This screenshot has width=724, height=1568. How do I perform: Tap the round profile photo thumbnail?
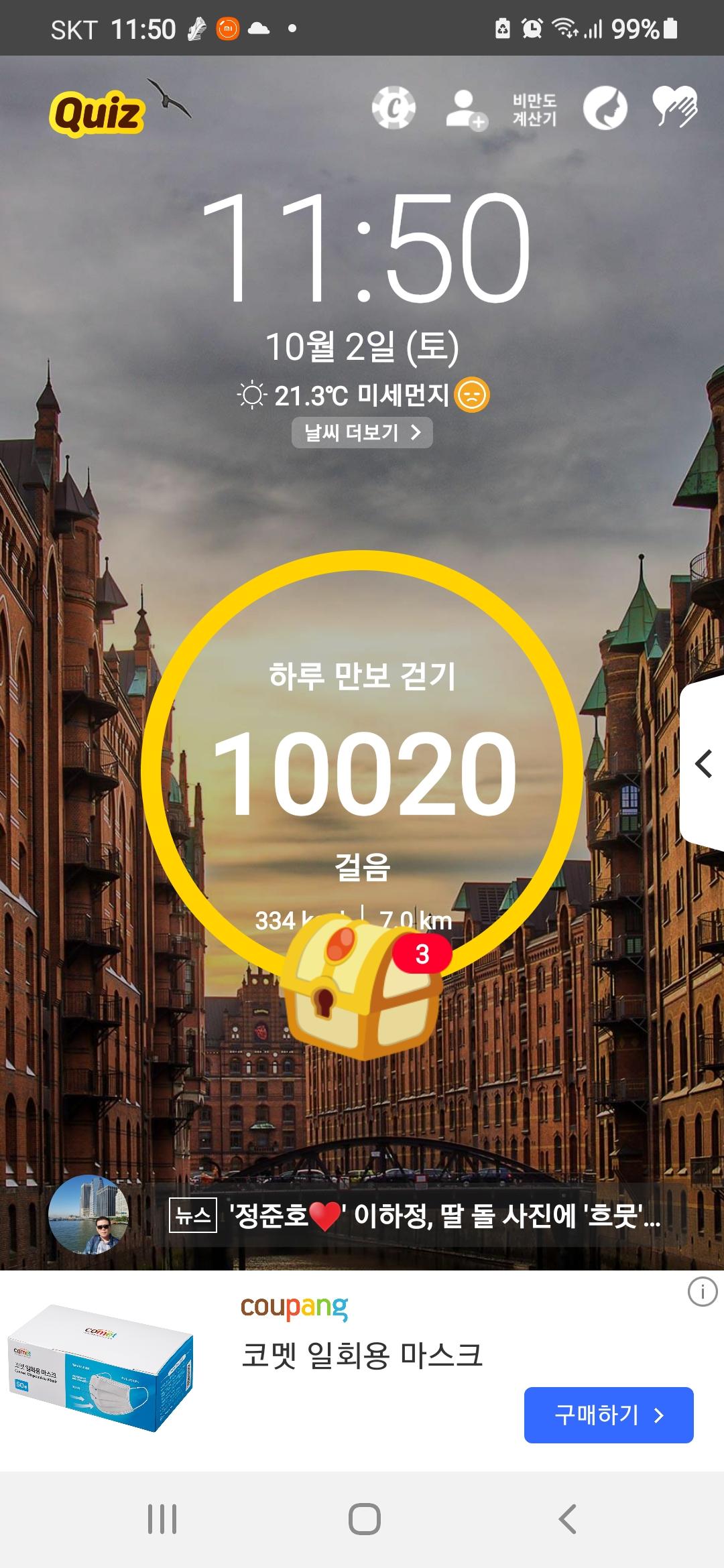tap(88, 1214)
